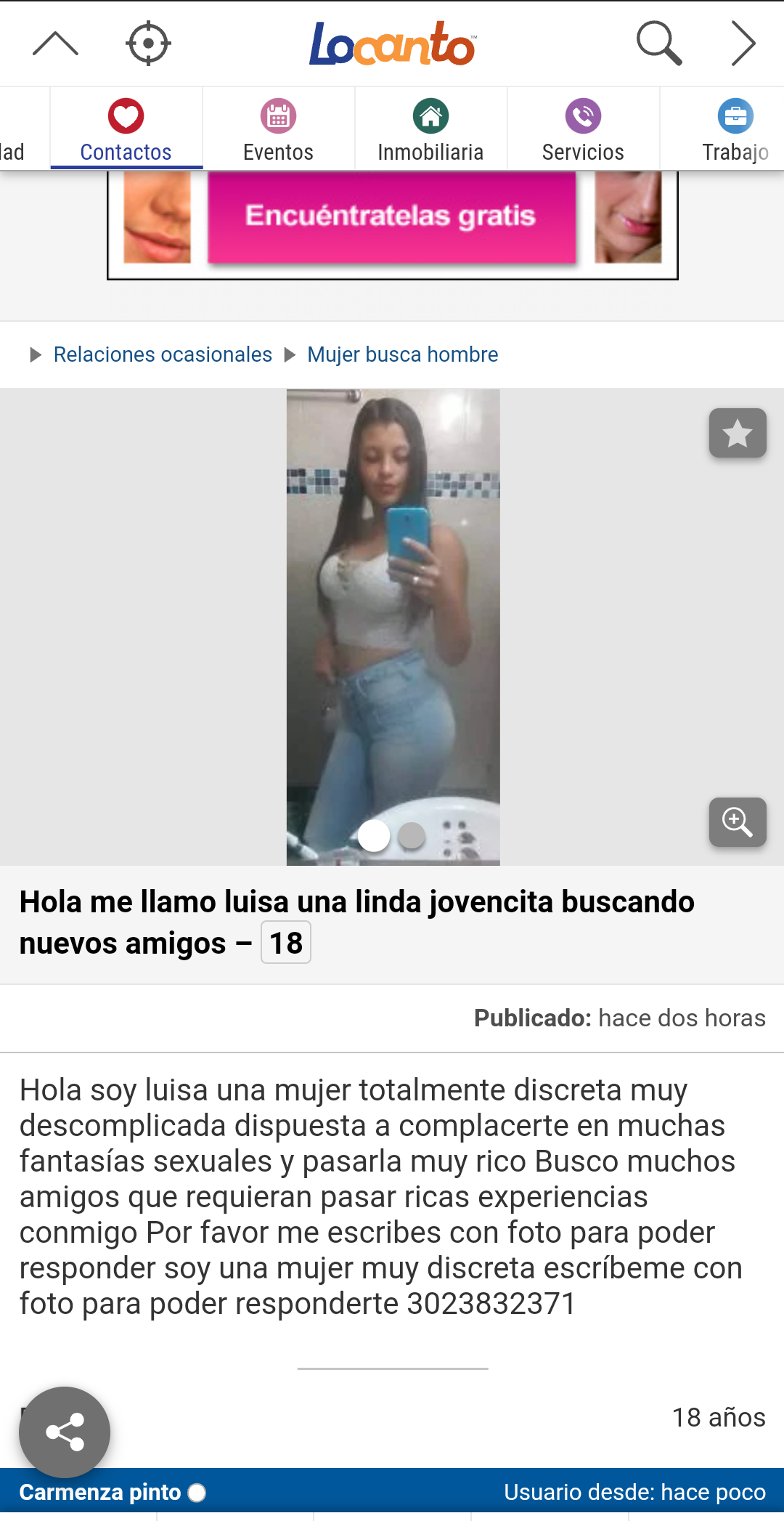Tap the Encuéntratelas gratis banner
Viewport: 784px width, 1521px height.
coord(392,216)
